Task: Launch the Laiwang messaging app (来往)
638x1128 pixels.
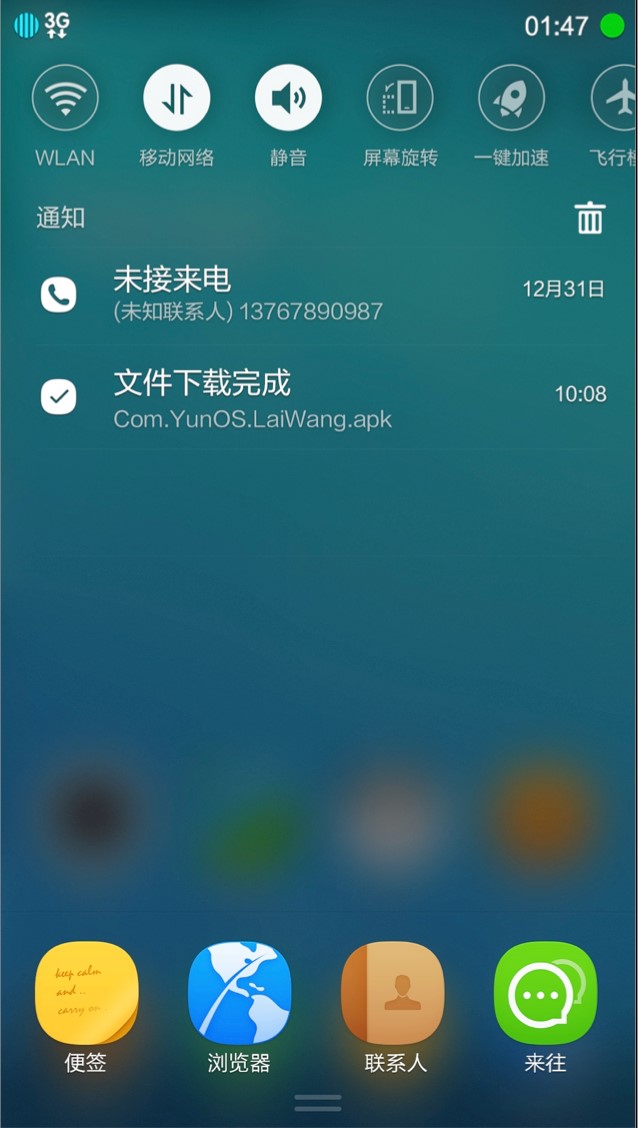Action: pyautogui.click(x=545, y=993)
